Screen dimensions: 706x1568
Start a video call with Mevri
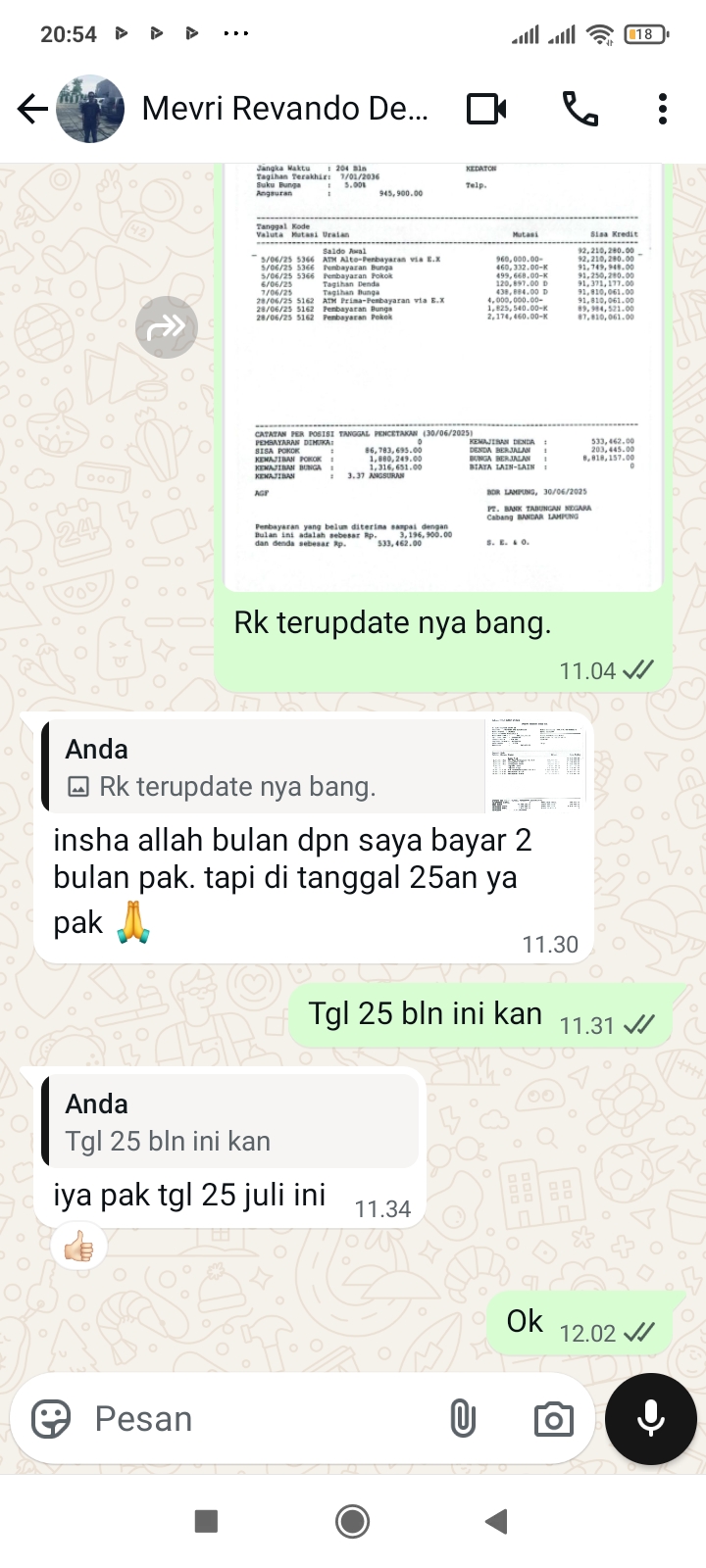coord(486,109)
